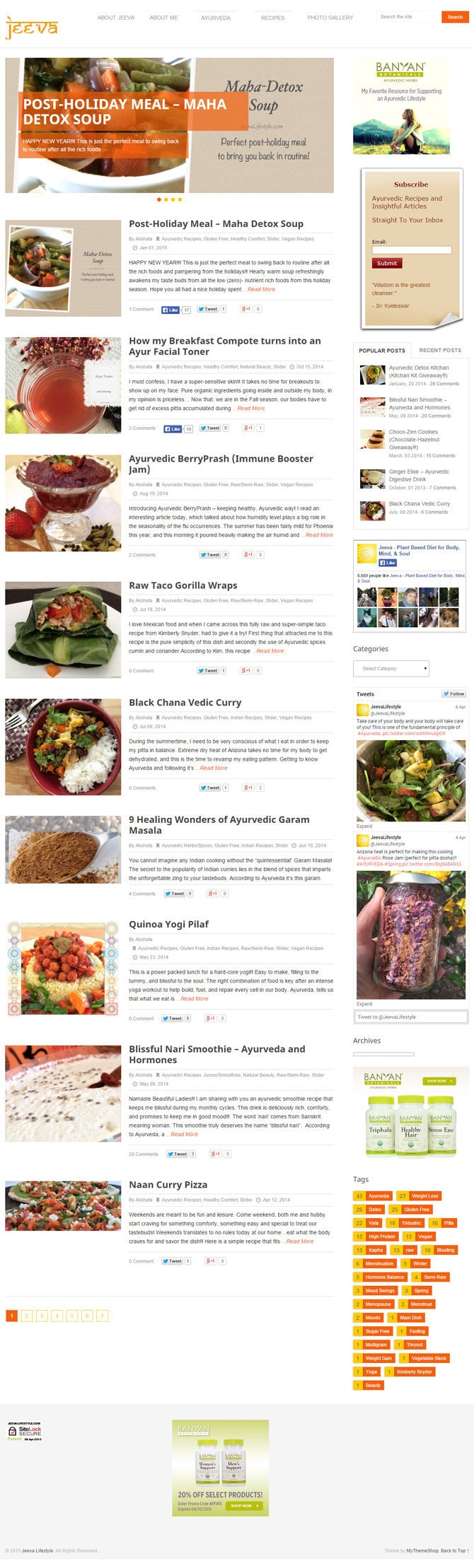Go to page 2 of posts
474x1568 pixels.
[27, 1315]
